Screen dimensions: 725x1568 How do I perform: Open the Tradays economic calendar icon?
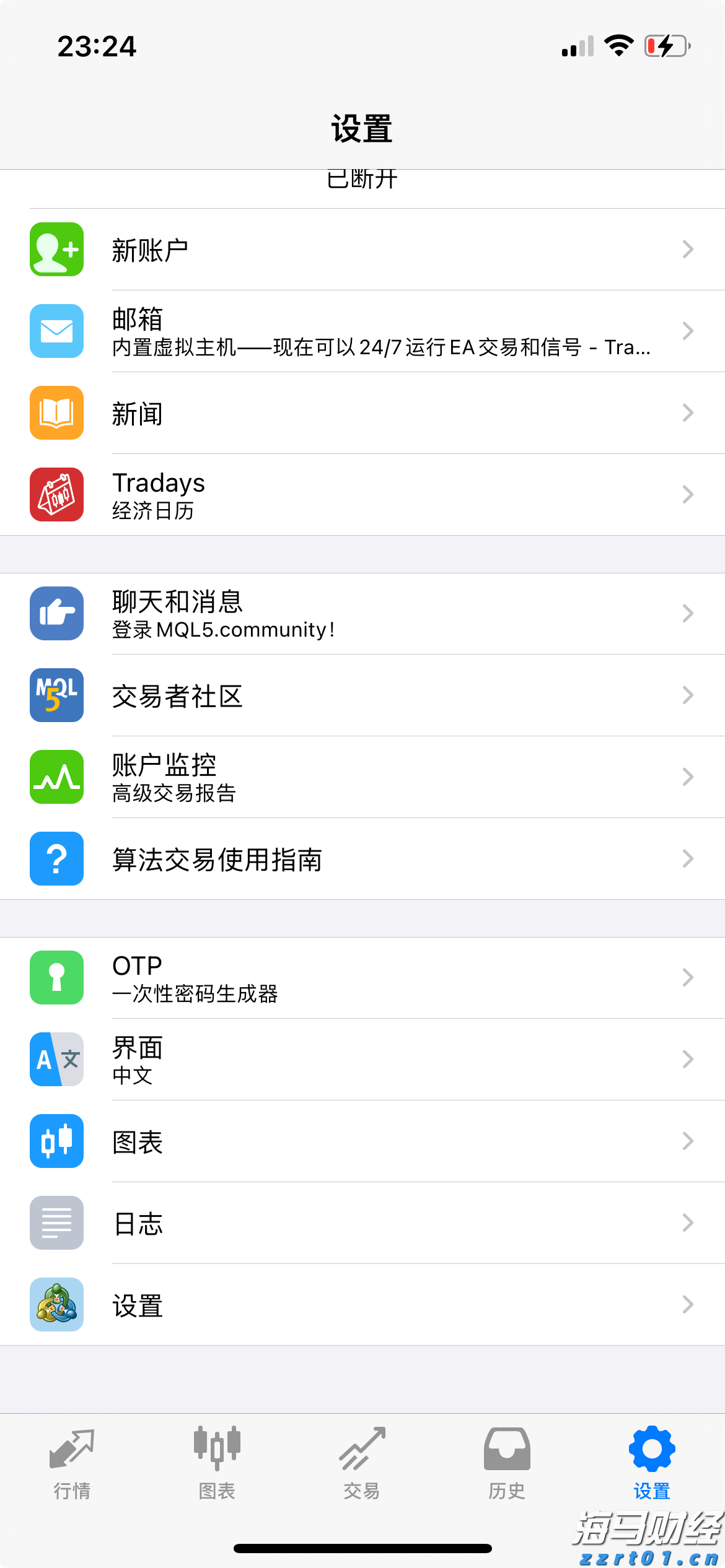(56, 495)
